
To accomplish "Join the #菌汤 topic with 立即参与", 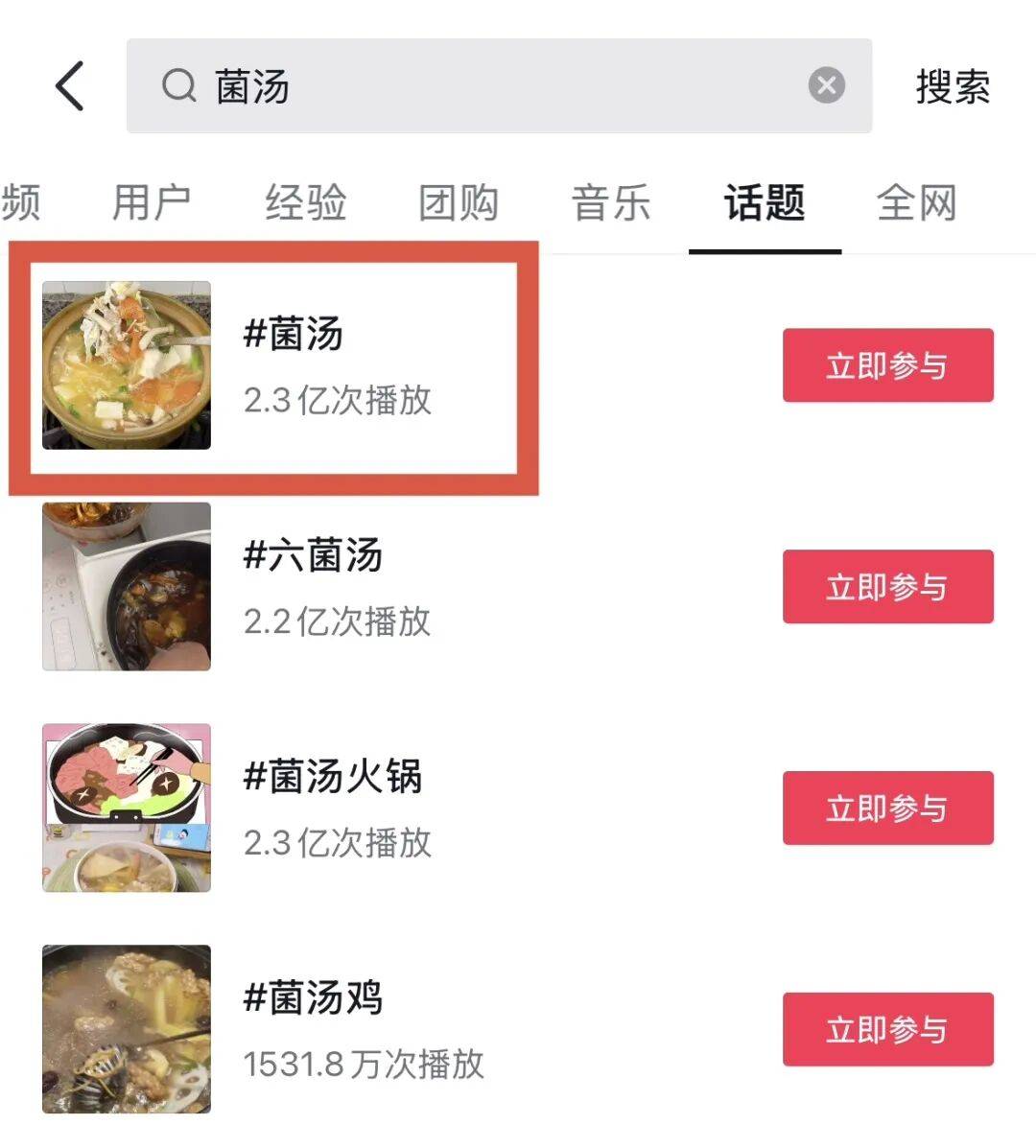I will click(x=887, y=365).
